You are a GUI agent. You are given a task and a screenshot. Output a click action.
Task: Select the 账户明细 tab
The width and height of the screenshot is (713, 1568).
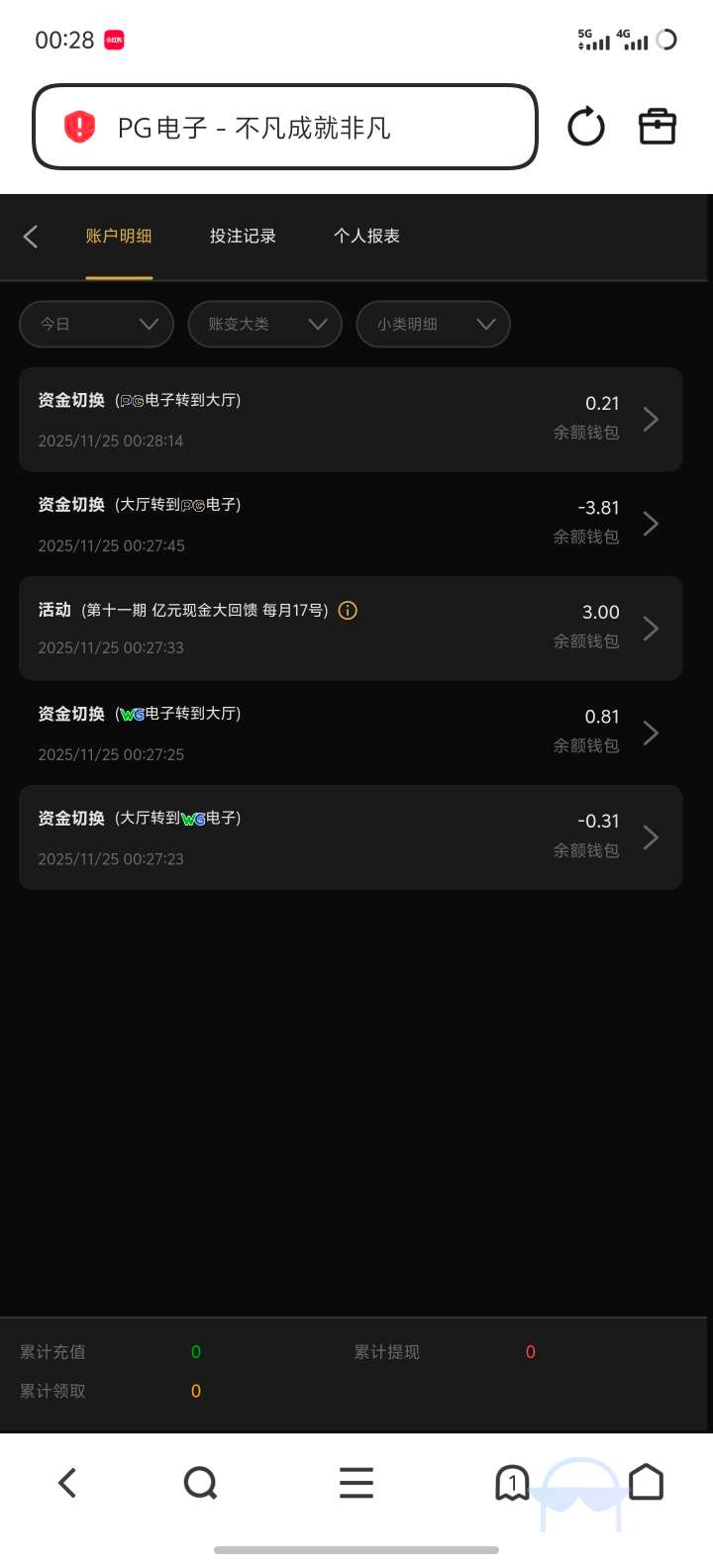coord(119,237)
